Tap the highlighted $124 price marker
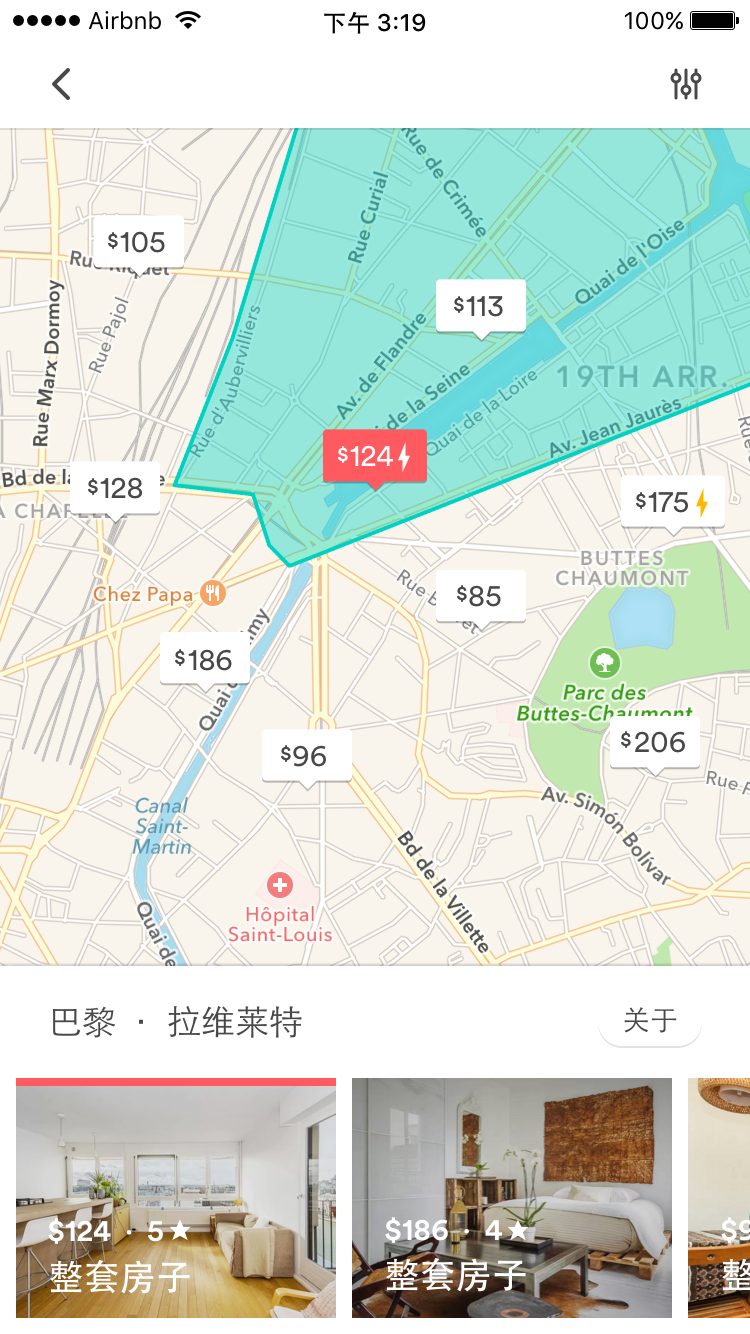 click(x=375, y=457)
